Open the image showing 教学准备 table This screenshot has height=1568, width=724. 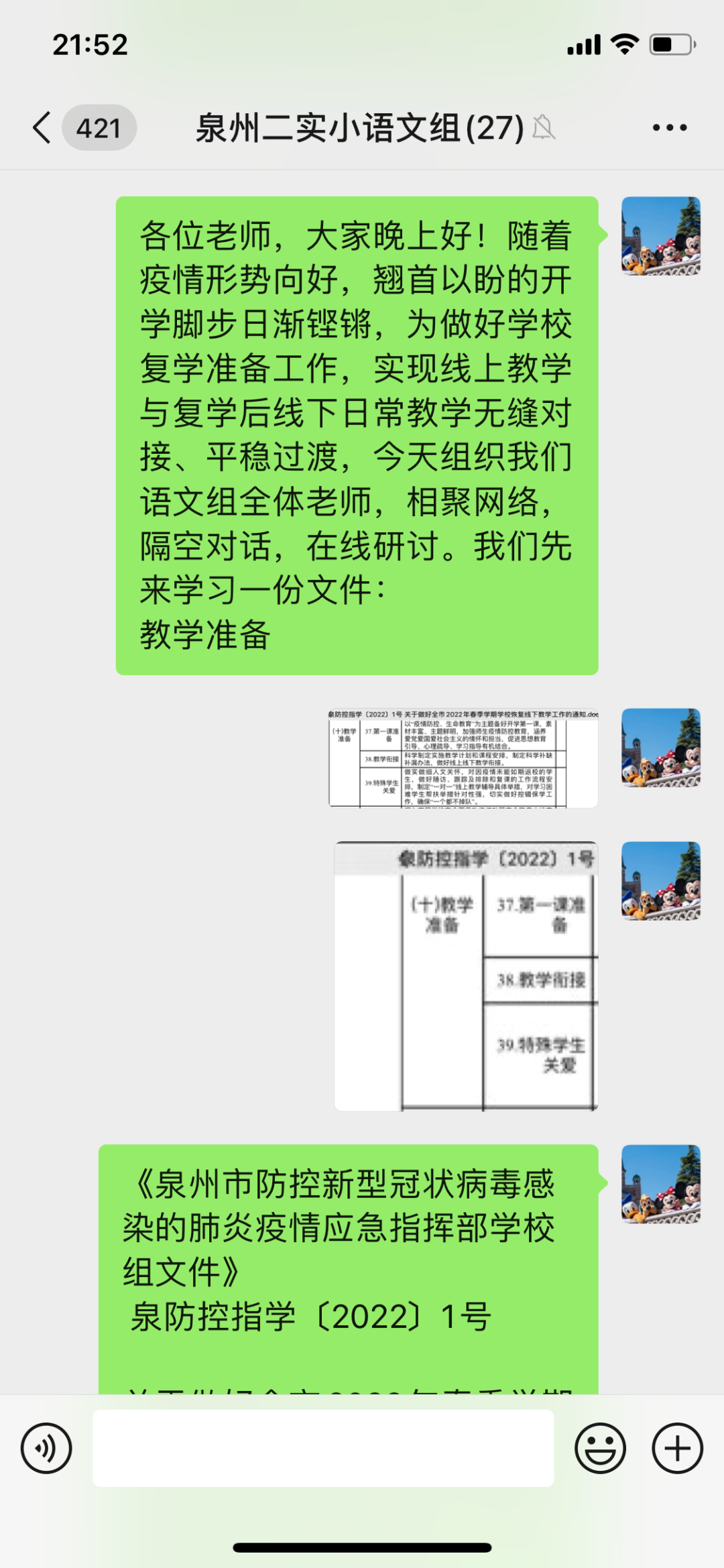pos(466,976)
